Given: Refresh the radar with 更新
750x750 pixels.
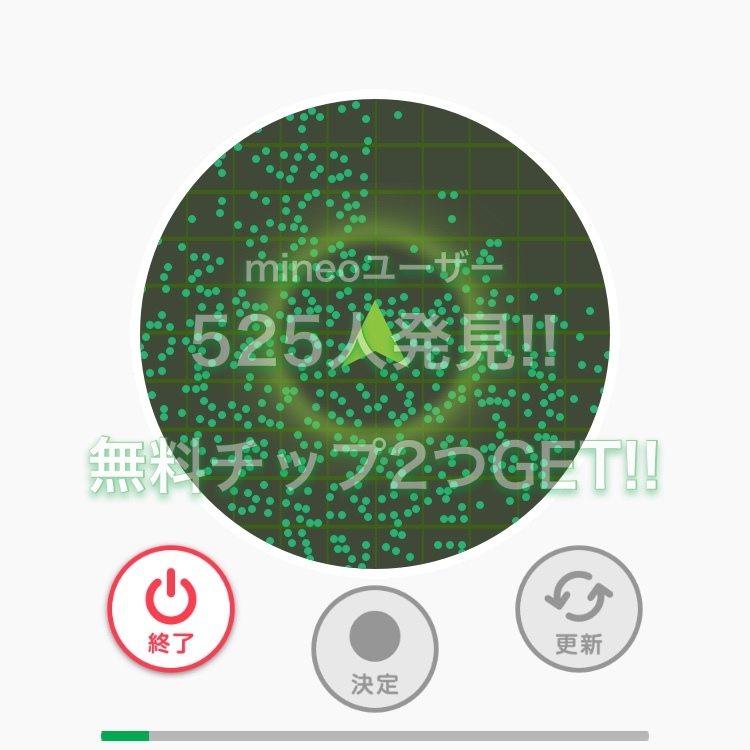Looking at the screenshot, I should (579, 609).
